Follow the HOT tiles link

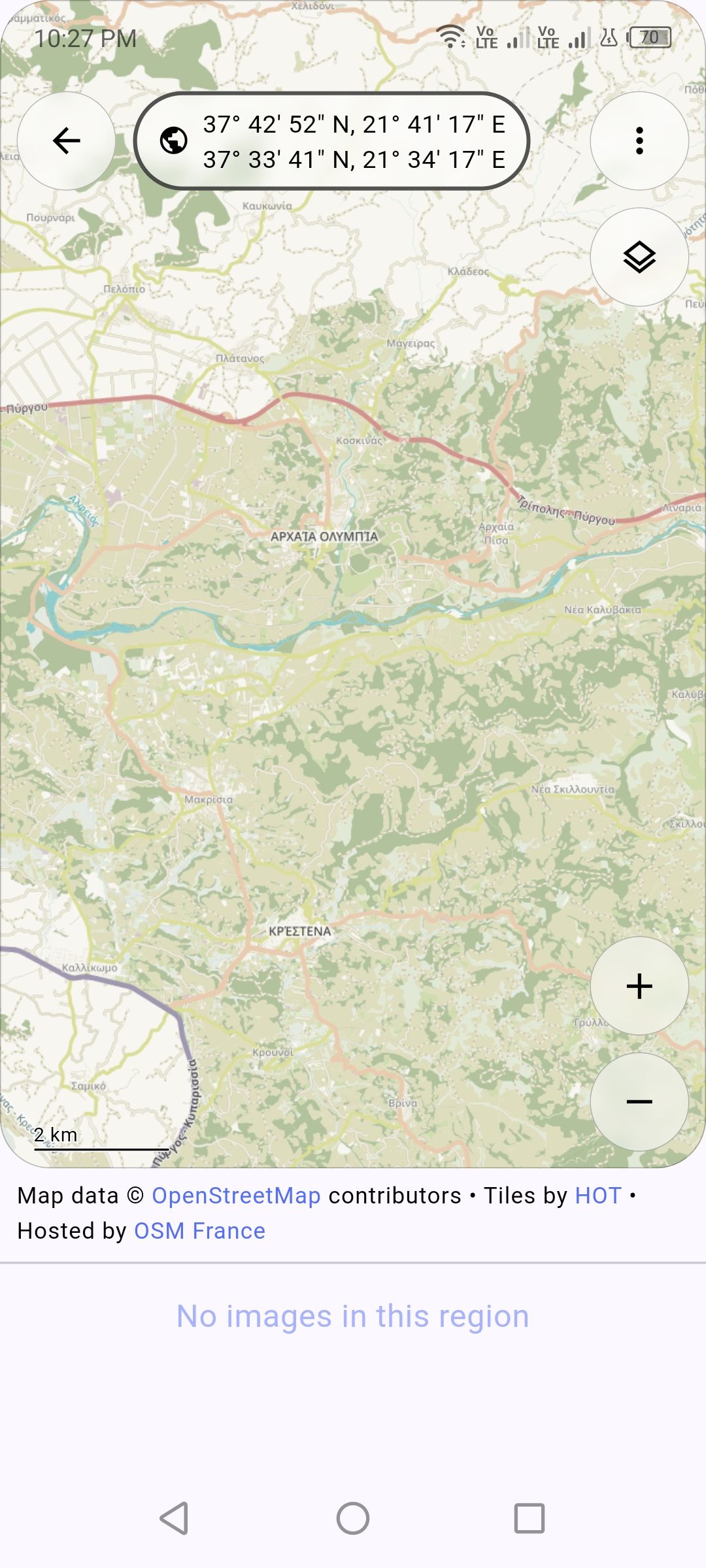pyautogui.click(x=598, y=1196)
